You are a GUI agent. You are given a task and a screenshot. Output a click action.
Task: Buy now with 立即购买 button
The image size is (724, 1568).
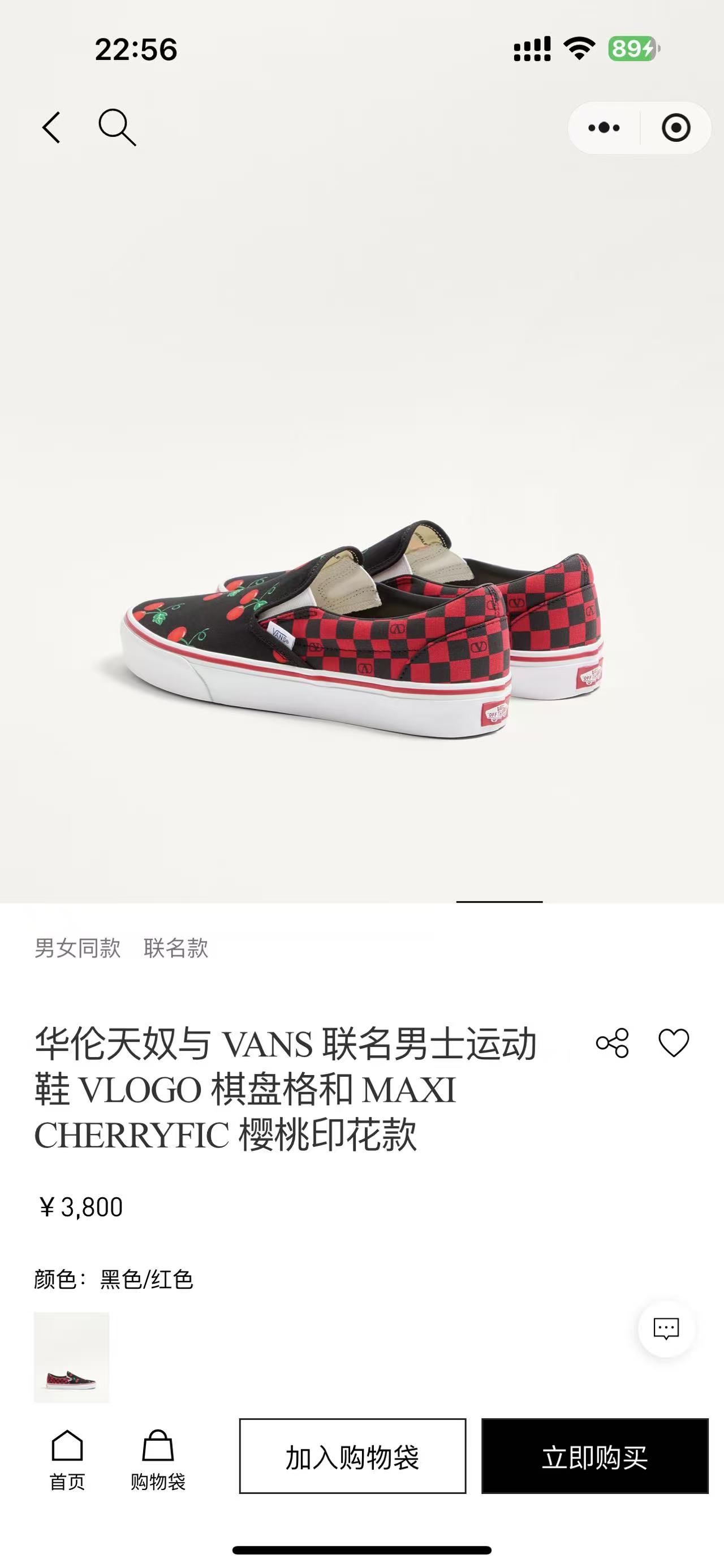[x=594, y=1456]
